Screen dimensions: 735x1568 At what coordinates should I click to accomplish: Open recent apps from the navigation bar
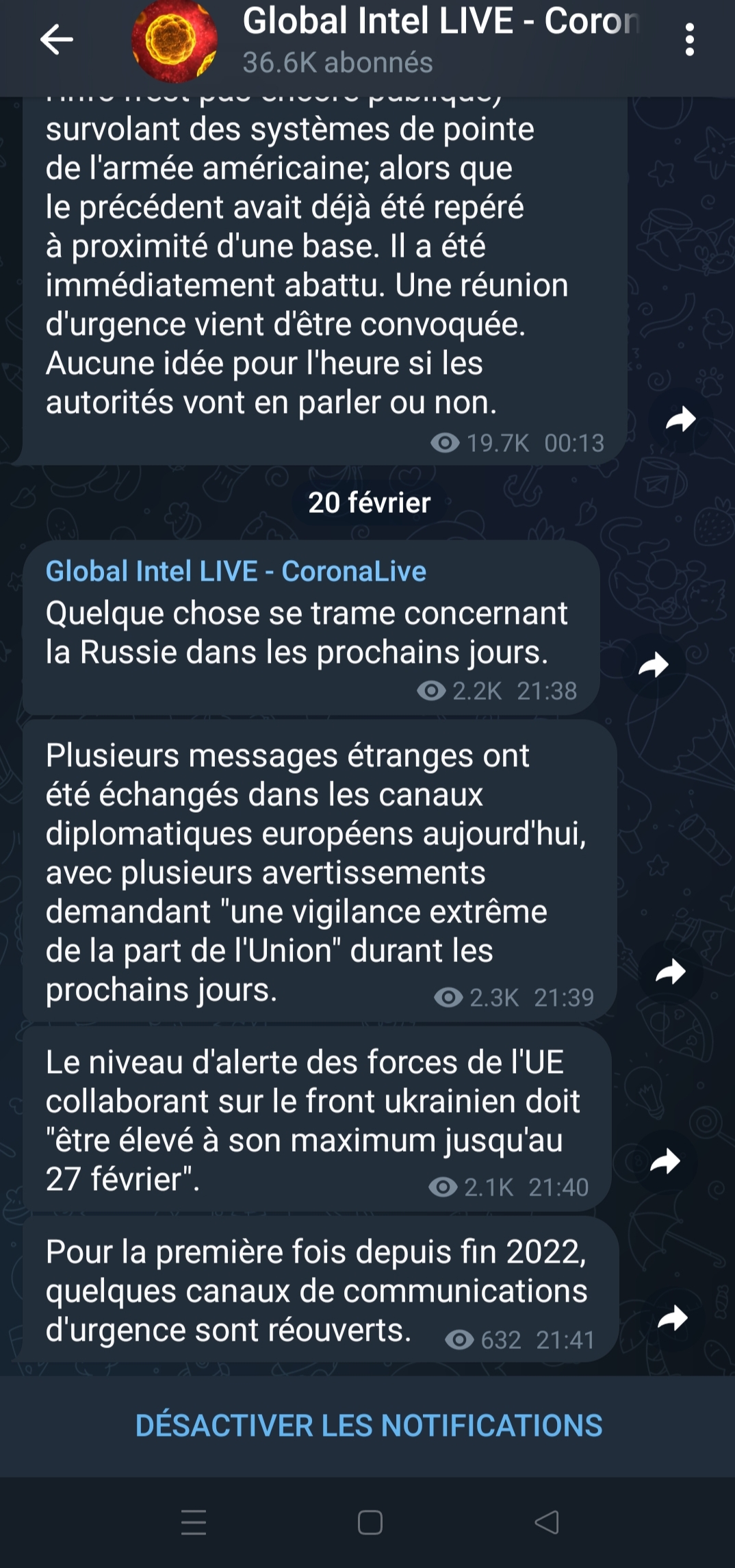click(194, 1523)
